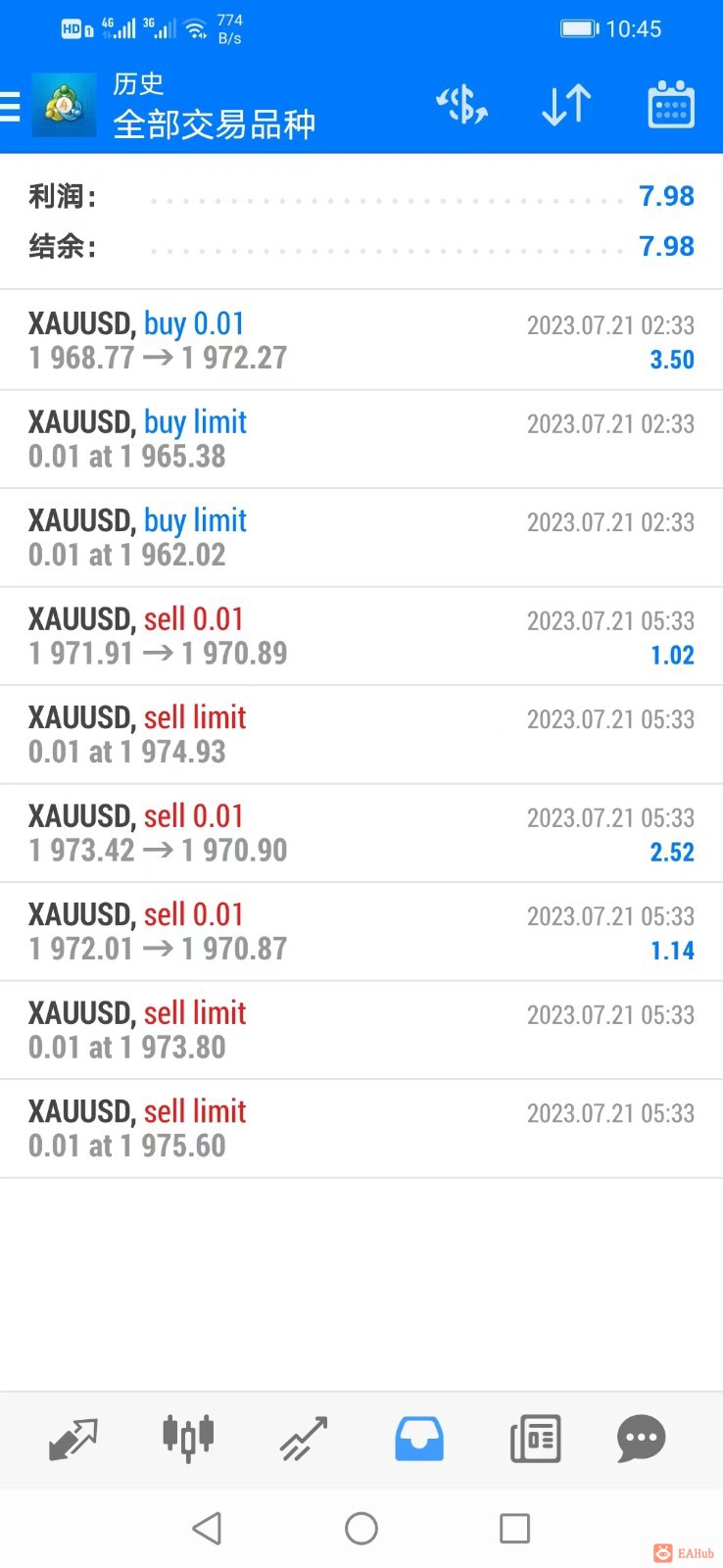This screenshot has width=723, height=1568.
Task: Change the history sort order
Action: [566, 105]
